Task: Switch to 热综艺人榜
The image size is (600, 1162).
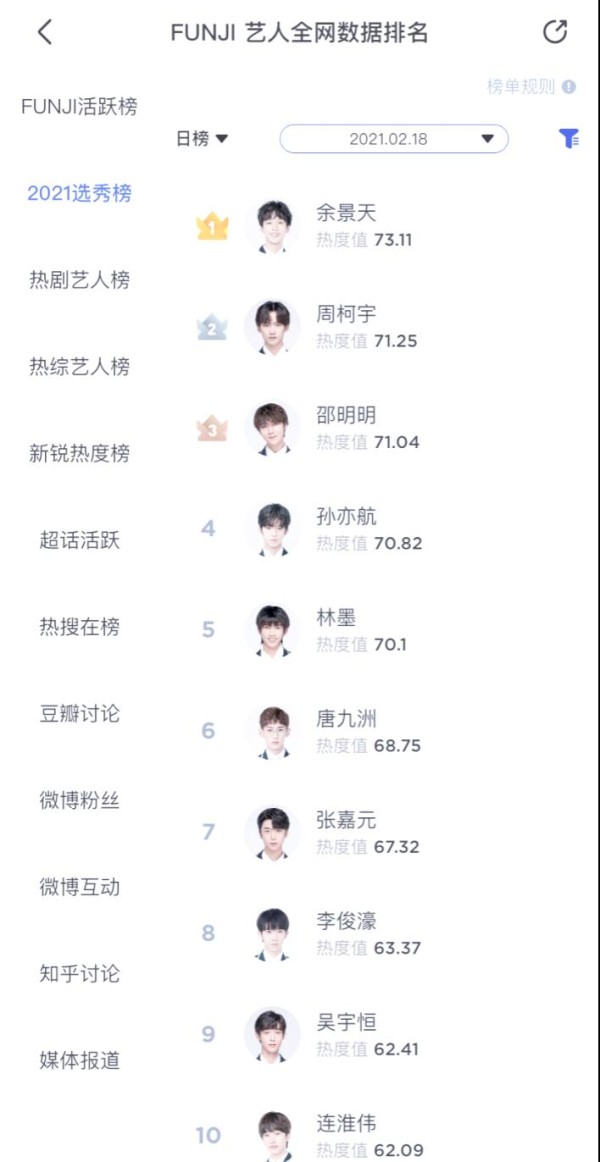Action: [x=79, y=367]
